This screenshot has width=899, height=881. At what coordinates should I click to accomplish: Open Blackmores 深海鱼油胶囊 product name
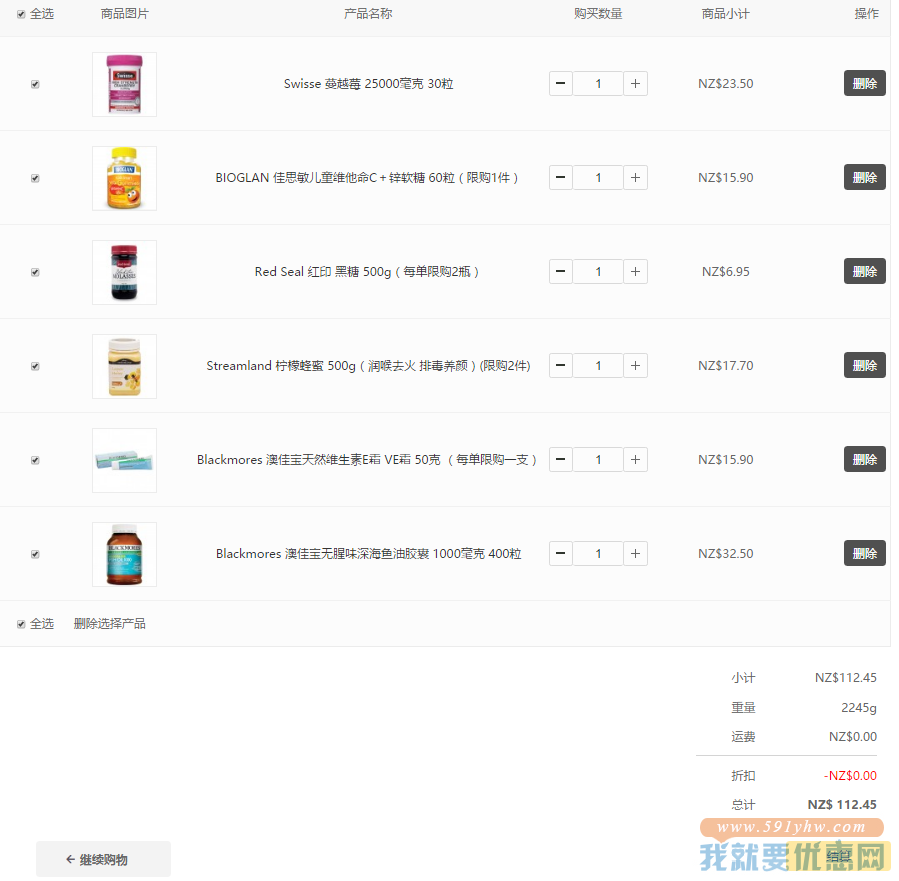point(368,554)
